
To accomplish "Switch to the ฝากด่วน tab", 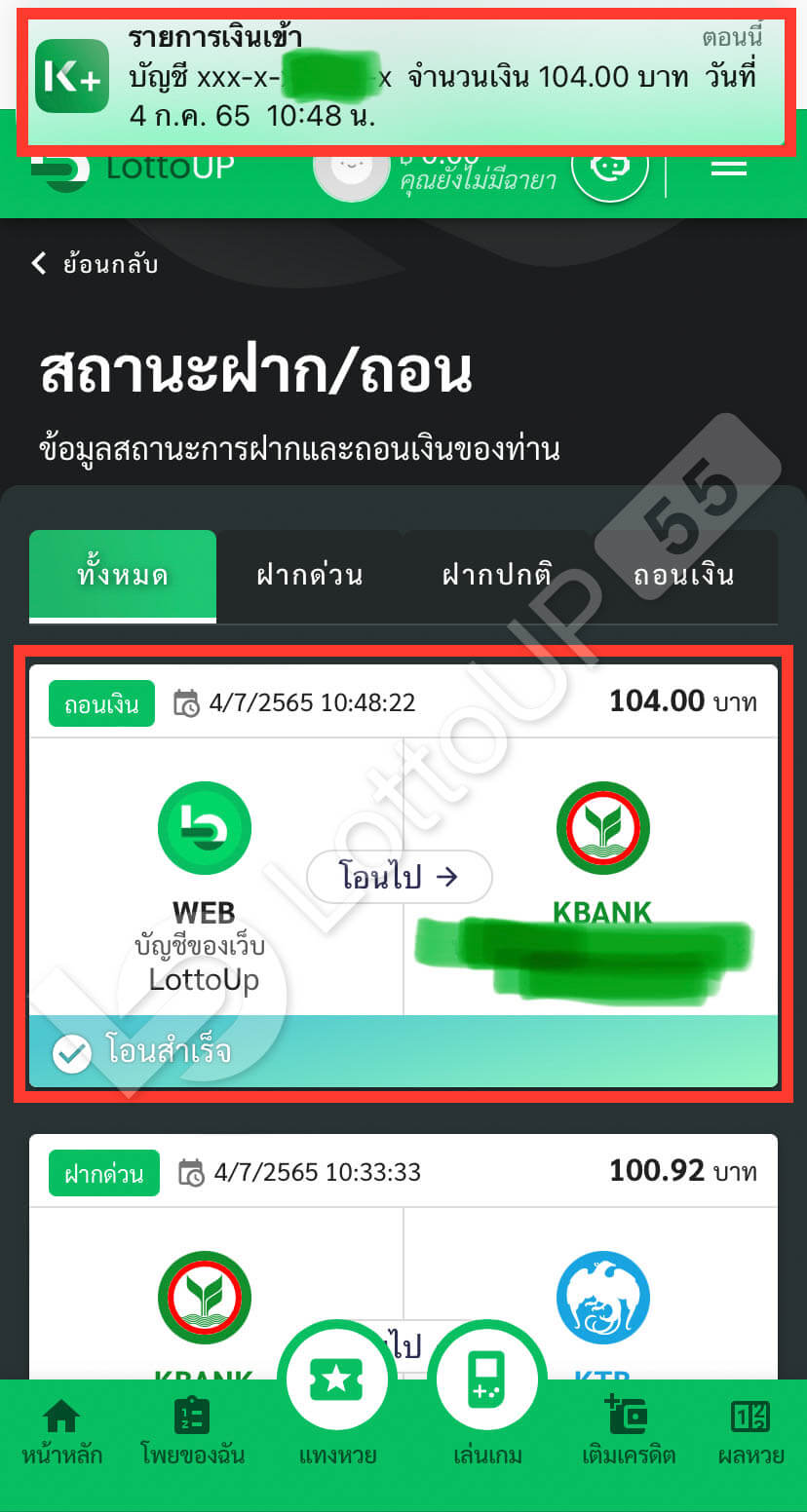I will 310,575.
